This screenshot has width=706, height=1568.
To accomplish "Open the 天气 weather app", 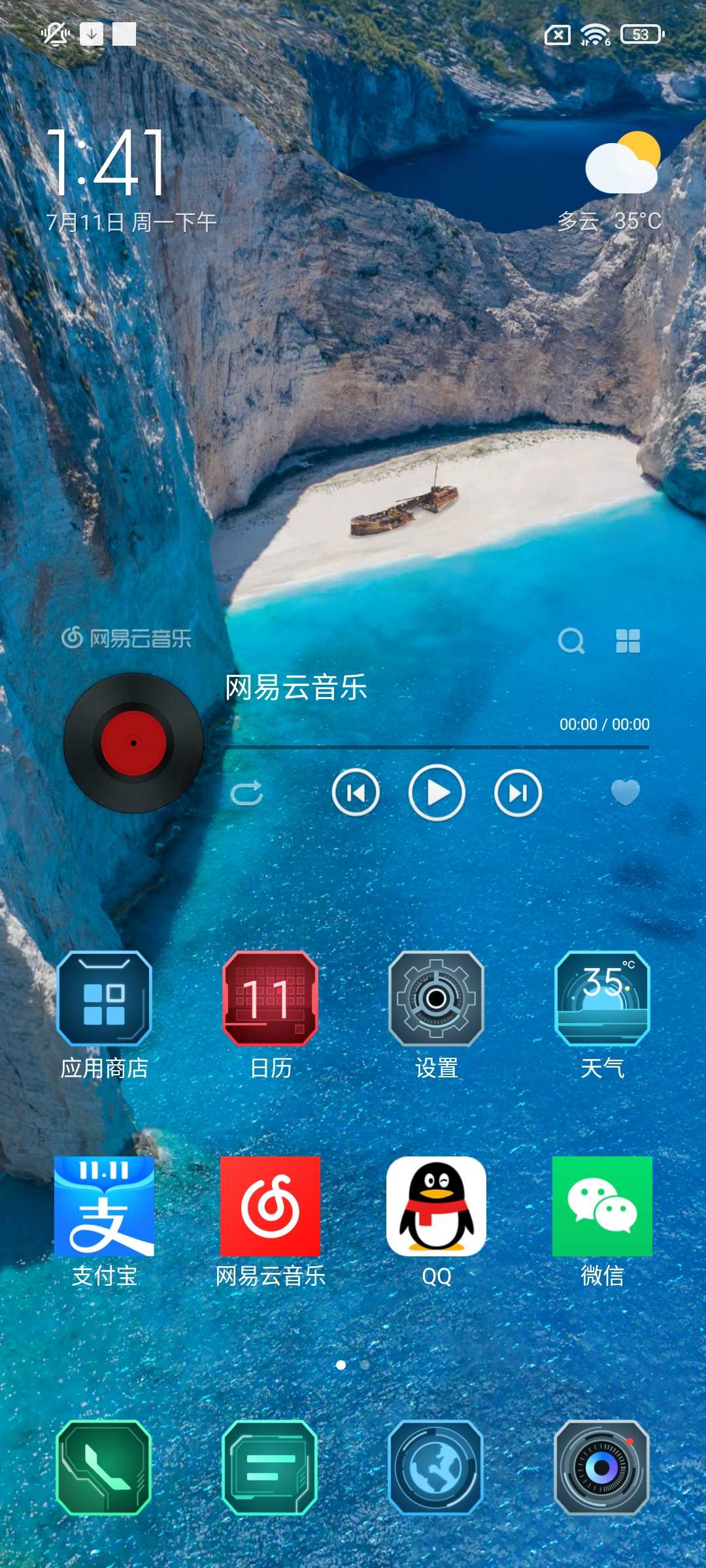I will (602, 998).
